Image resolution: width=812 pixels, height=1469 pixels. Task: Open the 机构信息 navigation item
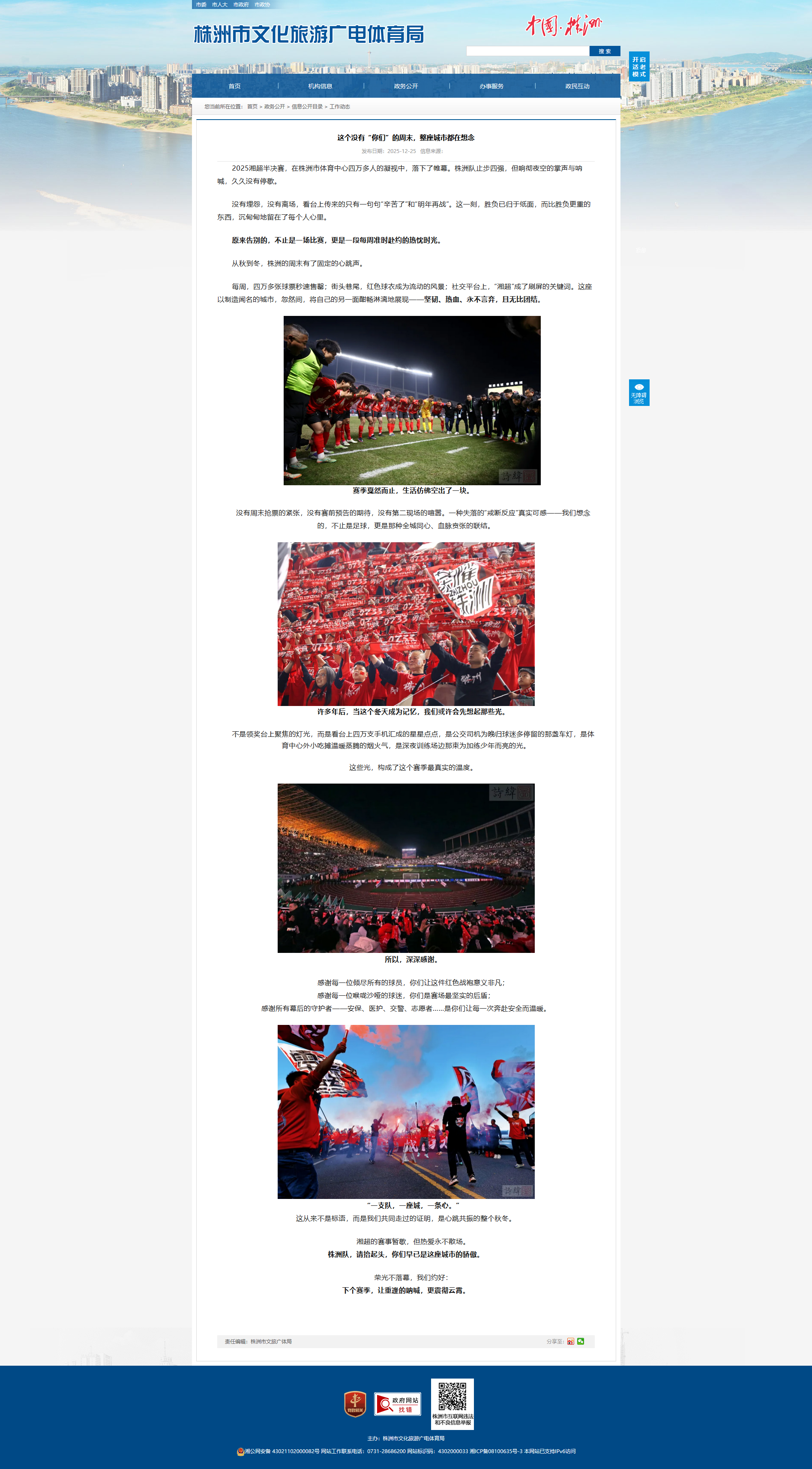pyautogui.click(x=320, y=86)
